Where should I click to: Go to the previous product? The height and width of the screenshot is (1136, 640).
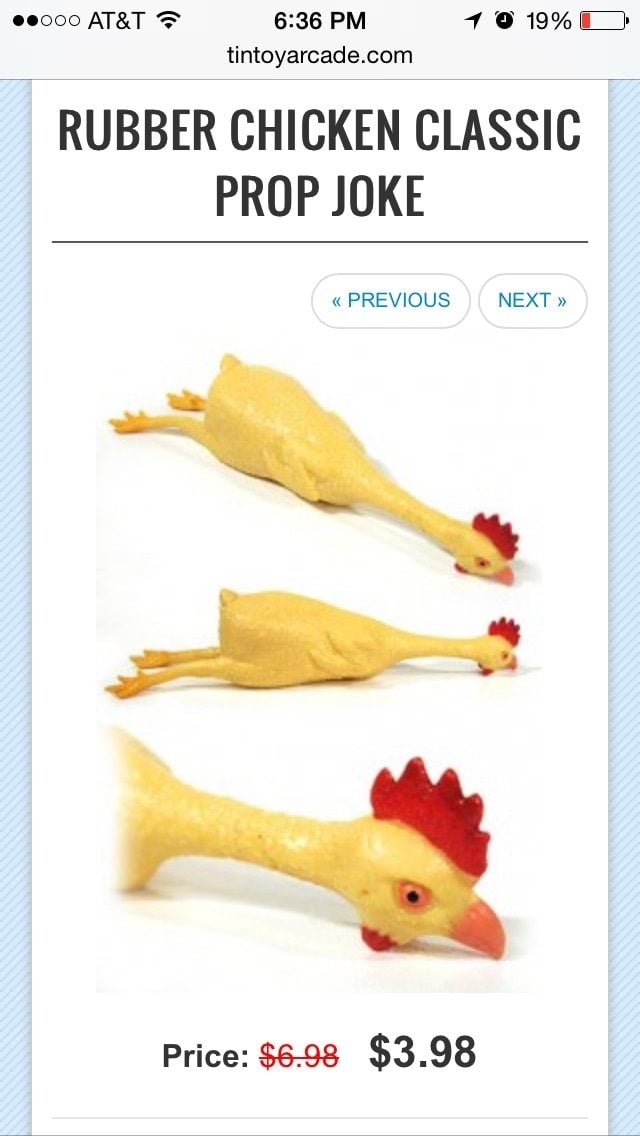click(x=391, y=300)
